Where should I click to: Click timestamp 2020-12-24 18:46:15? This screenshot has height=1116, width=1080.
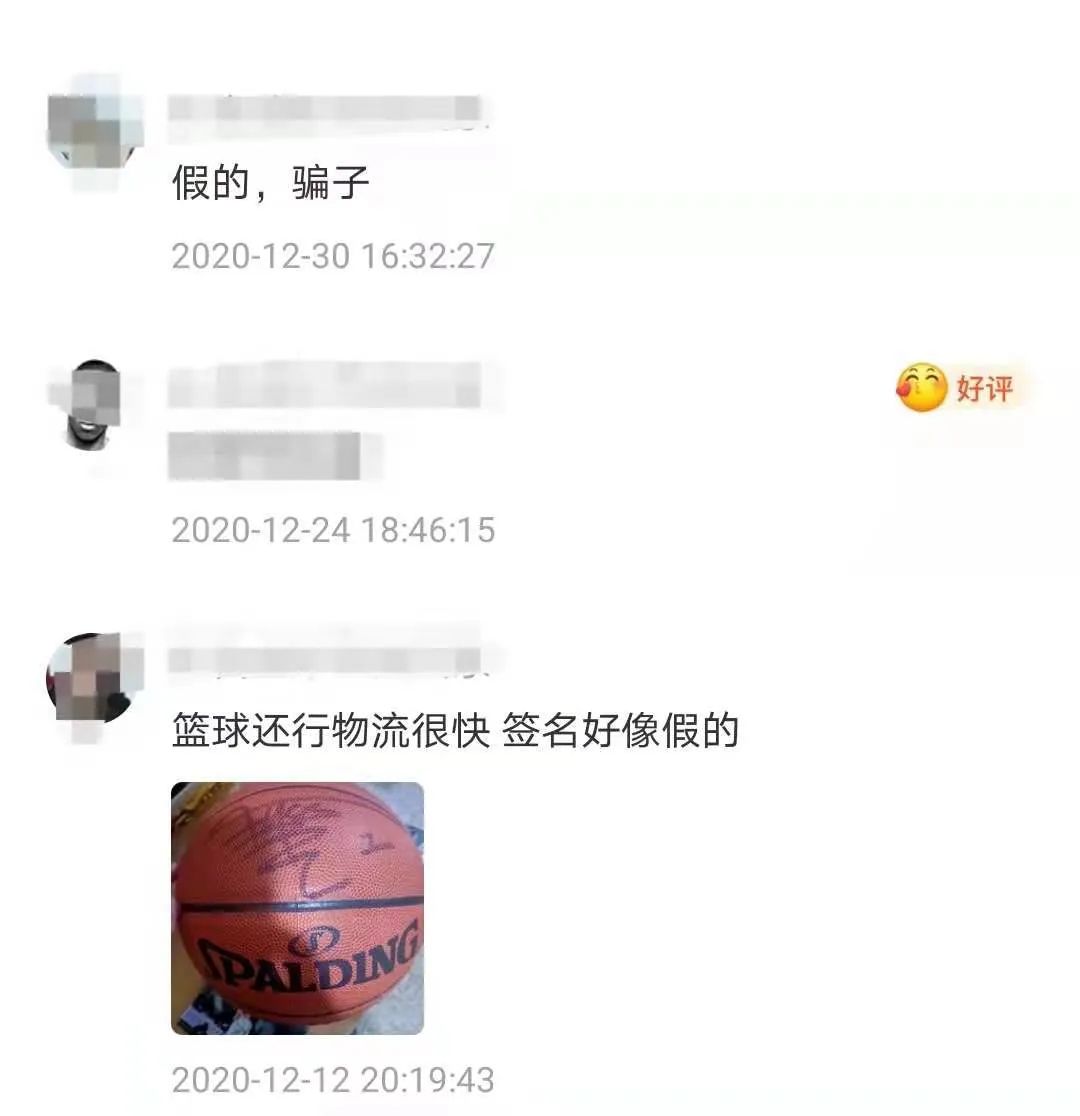coord(332,531)
